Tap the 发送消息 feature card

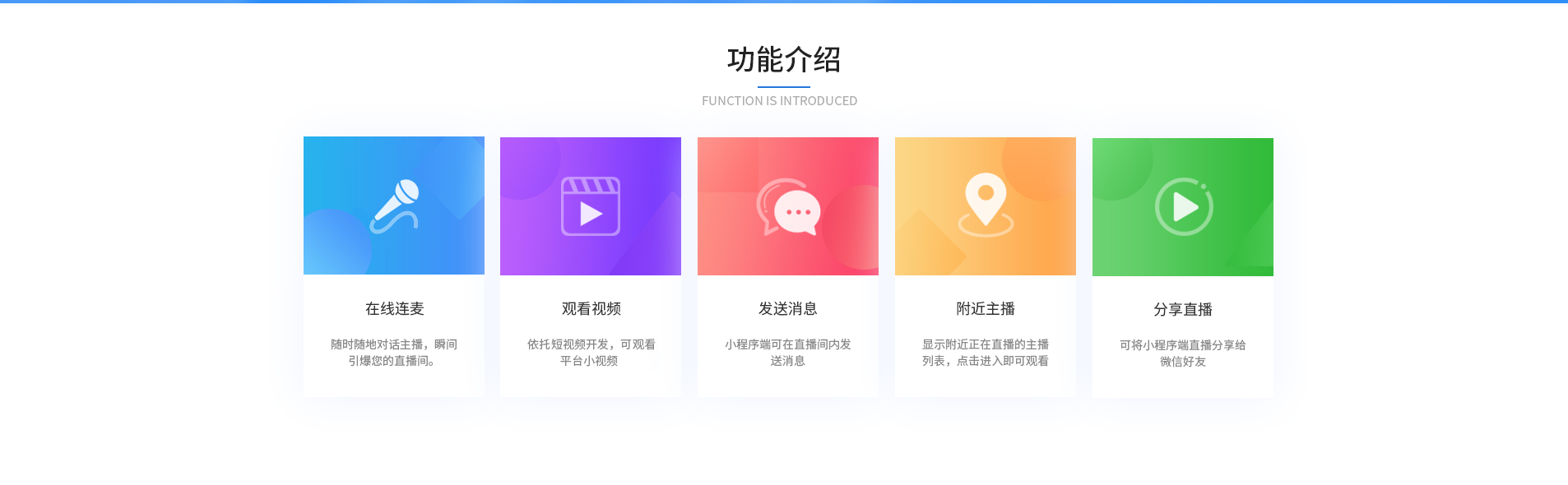[x=787, y=266]
